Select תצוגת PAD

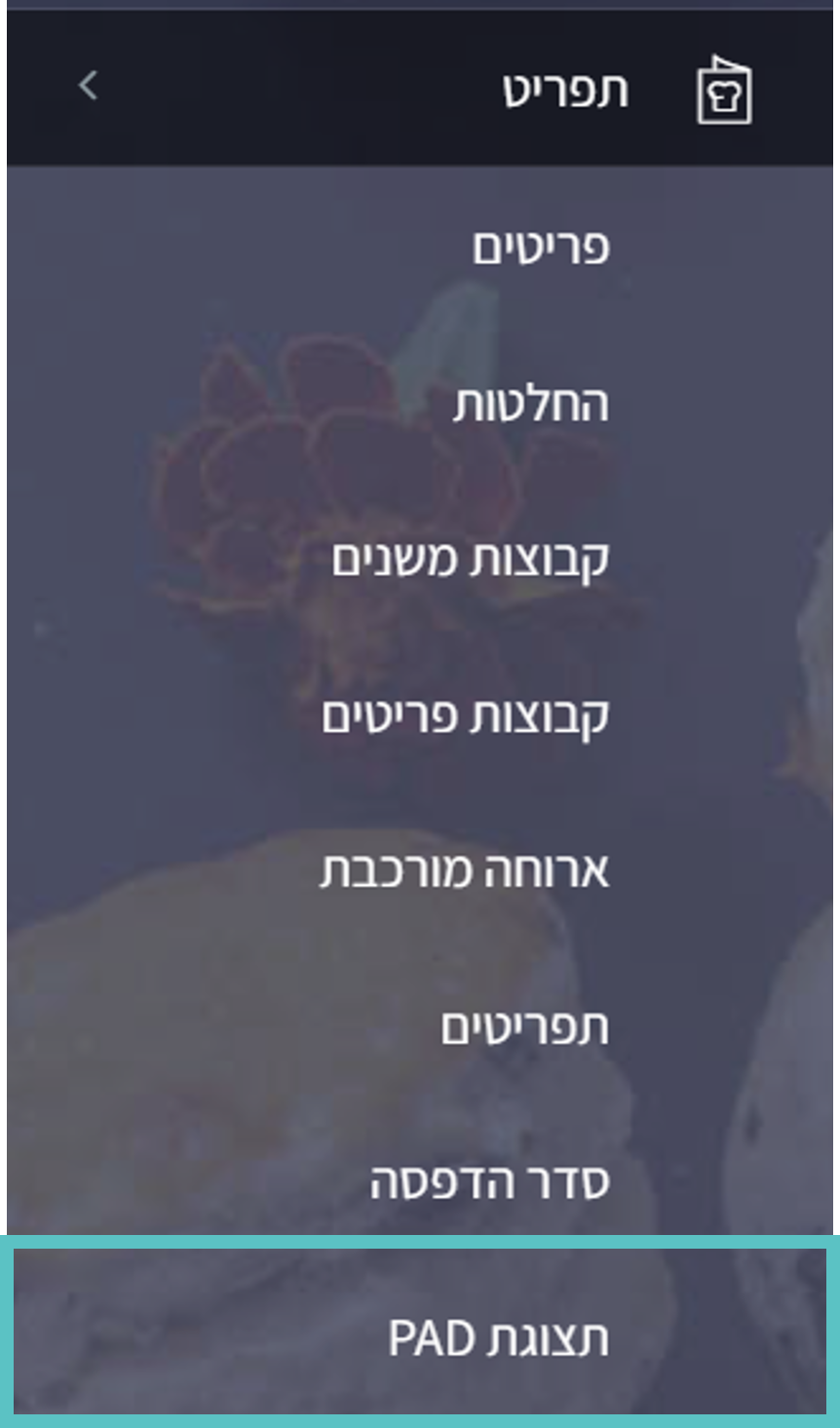[498, 1337]
